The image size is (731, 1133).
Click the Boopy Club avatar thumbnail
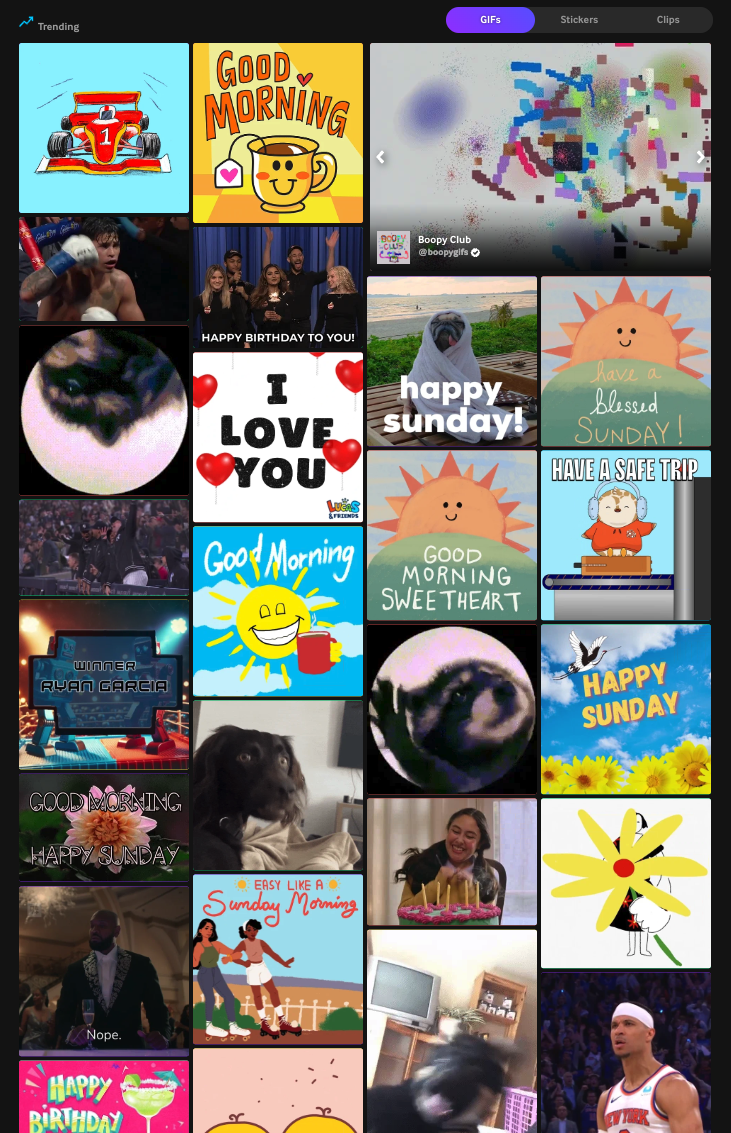click(393, 247)
